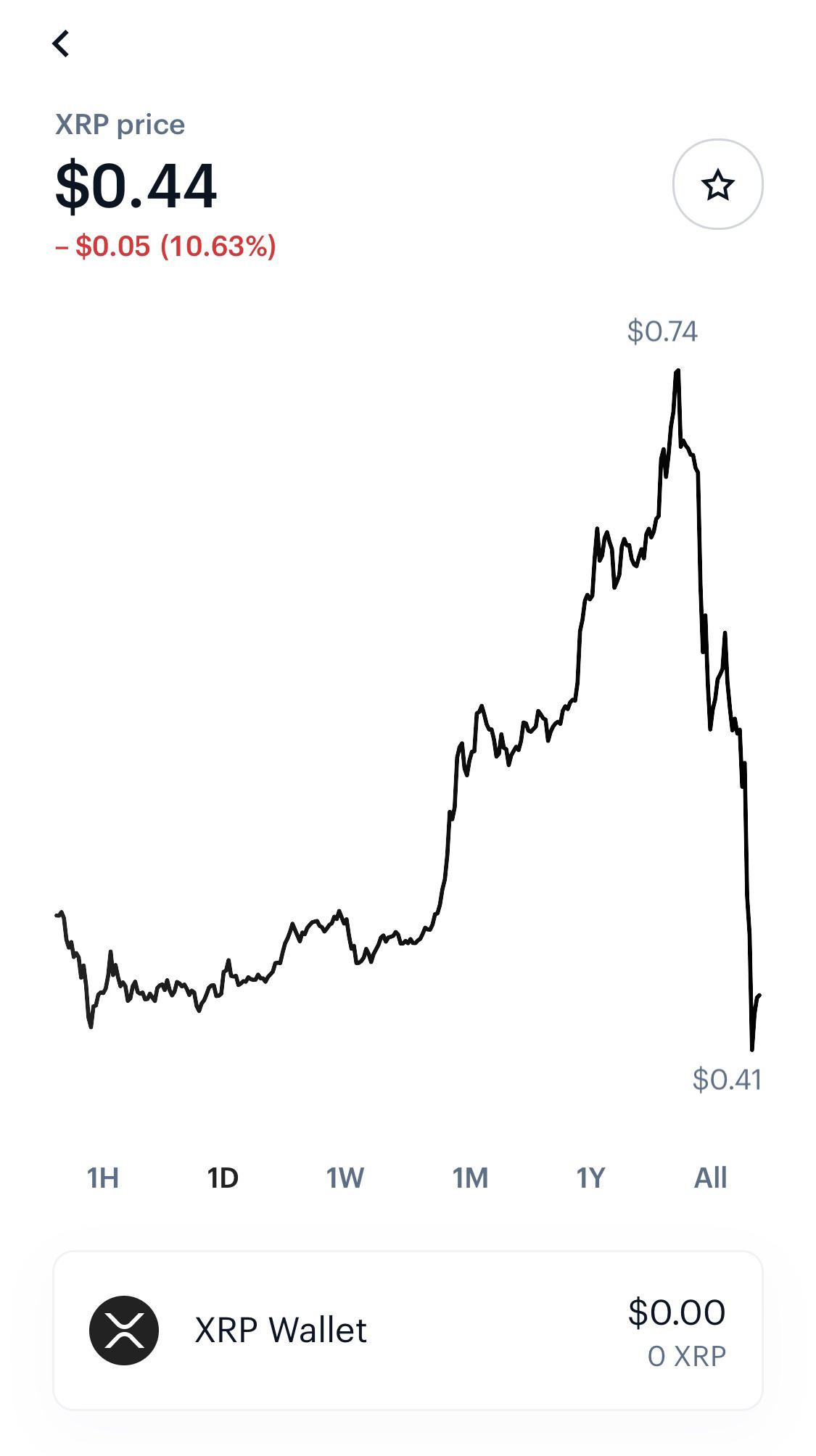Open the XRP Wallet row

tap(408, 1329)
